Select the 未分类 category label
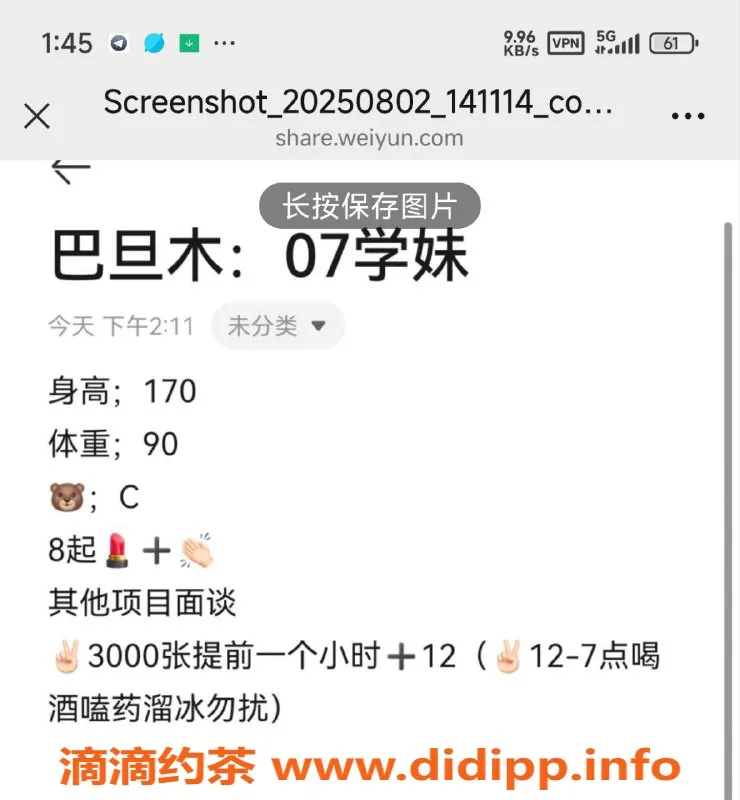Screen dimensions: 740x800 point(263,326)
